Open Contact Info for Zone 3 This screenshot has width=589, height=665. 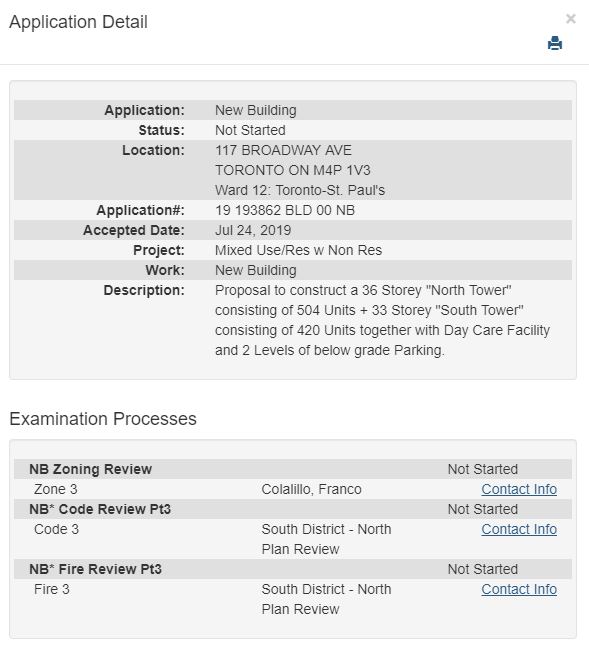pyautogui.click(x=519, y=489)
